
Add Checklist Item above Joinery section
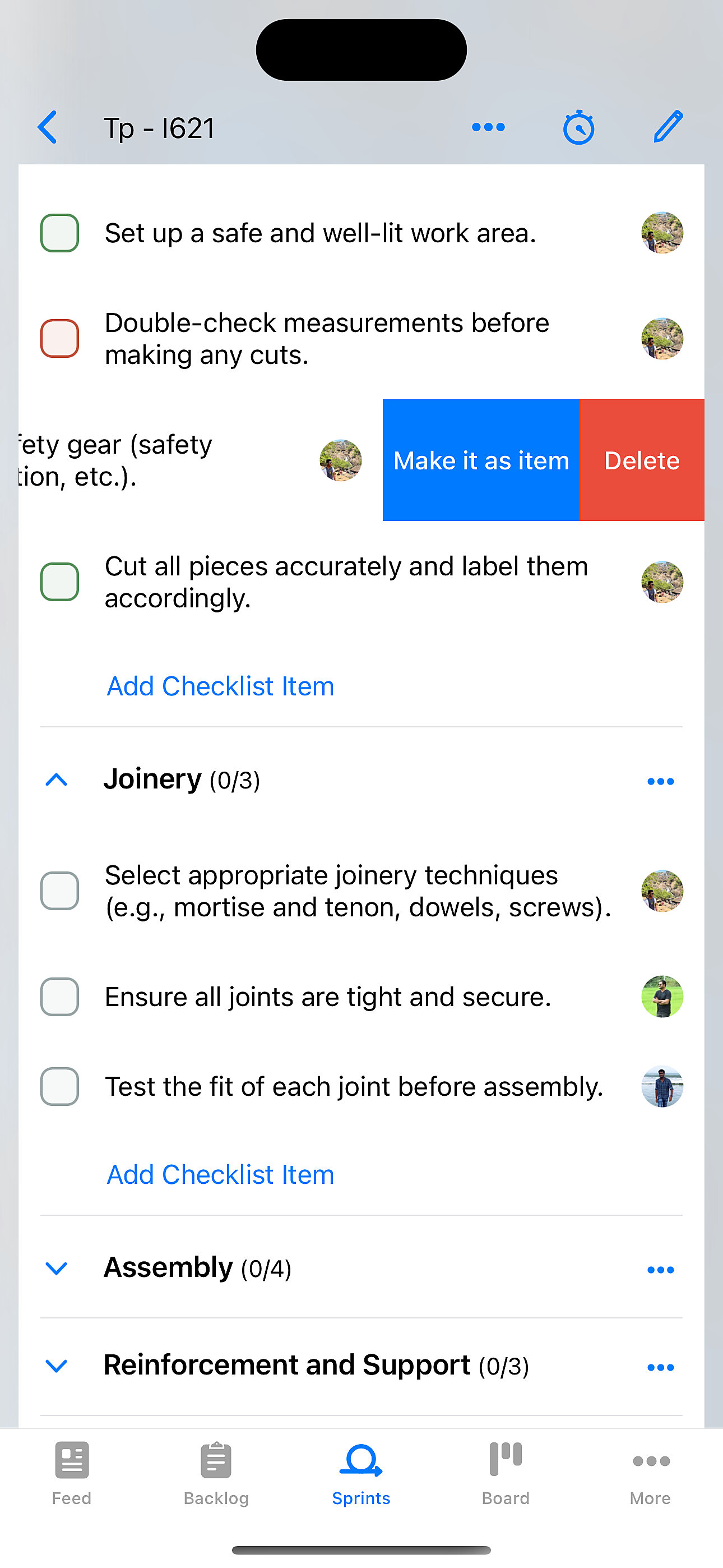click(220, 686)
